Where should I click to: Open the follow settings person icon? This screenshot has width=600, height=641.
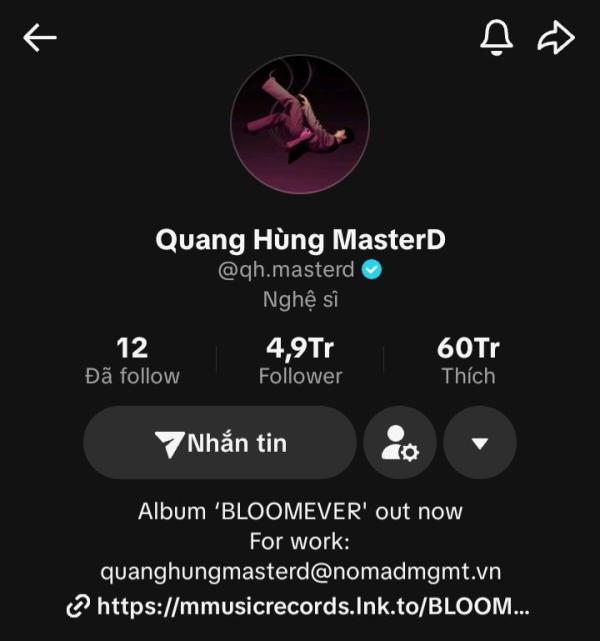pyautogui.click(x=400, y=443)
